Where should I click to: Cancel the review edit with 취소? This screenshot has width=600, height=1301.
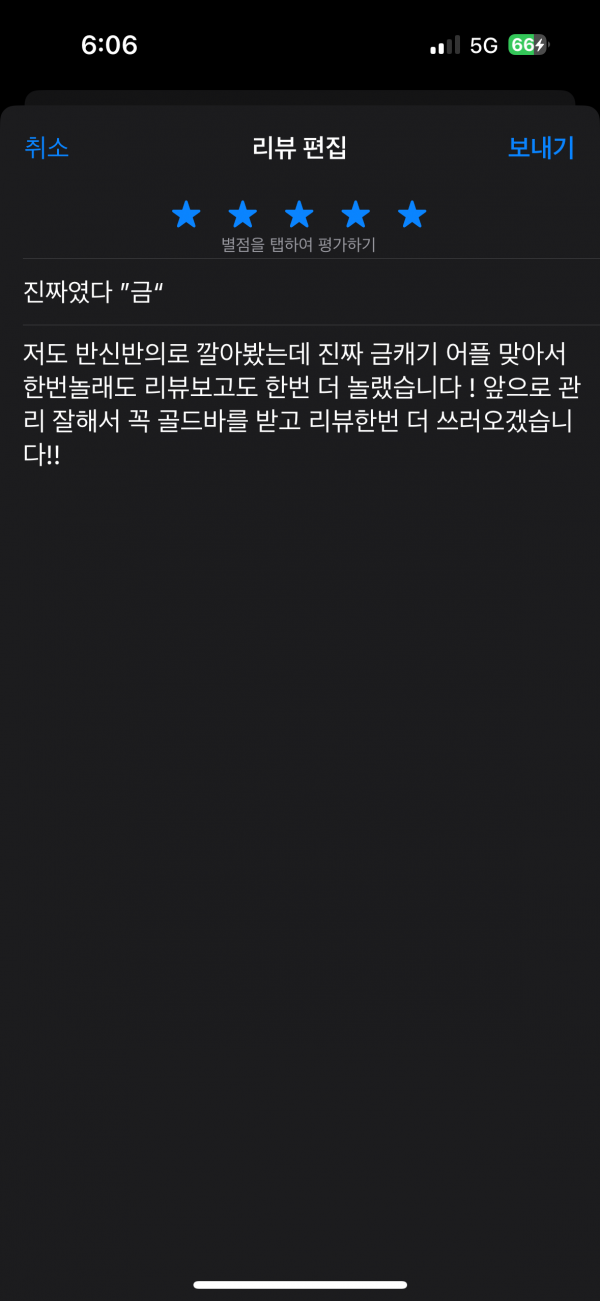coord(46,148)
